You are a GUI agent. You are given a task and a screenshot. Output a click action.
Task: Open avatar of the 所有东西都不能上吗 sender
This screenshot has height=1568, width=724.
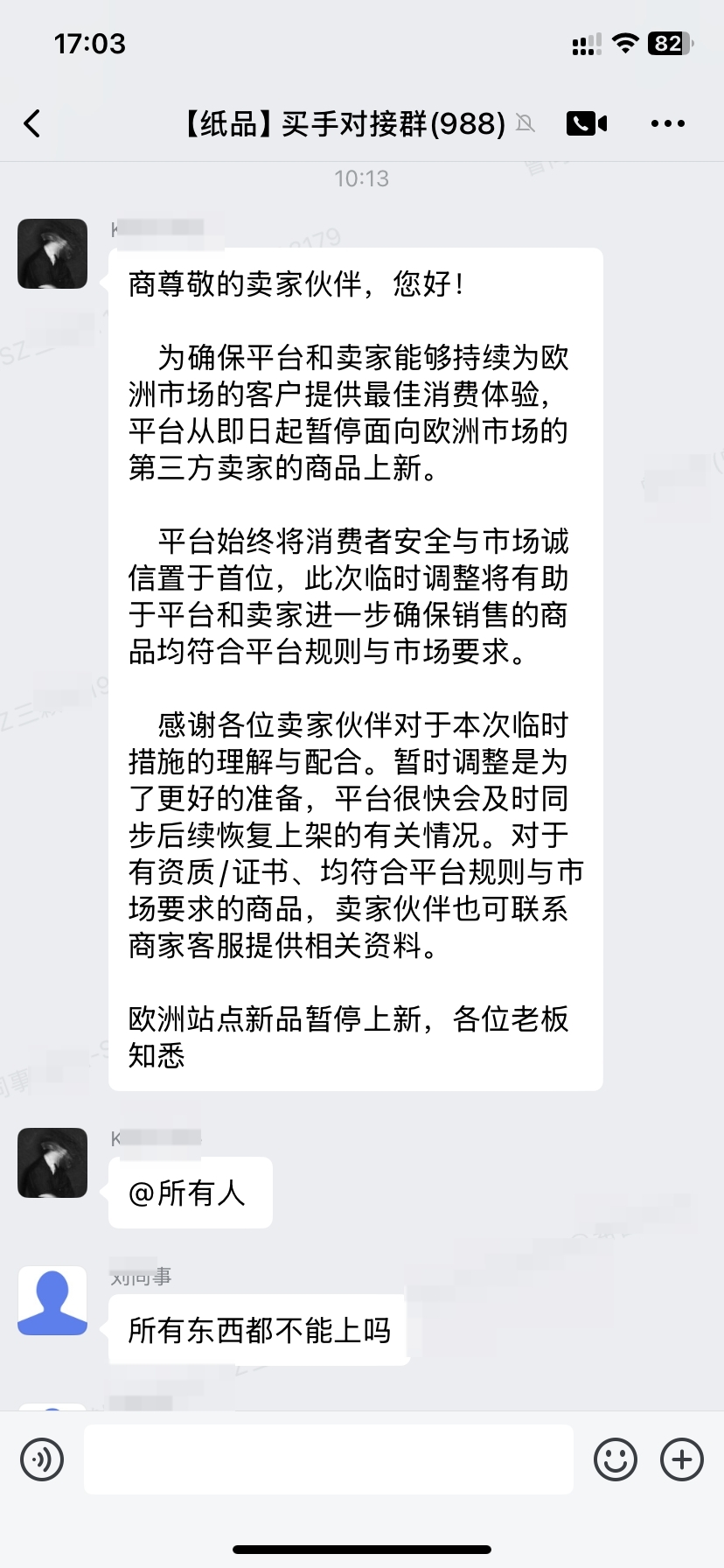[x=52, y=1300]
